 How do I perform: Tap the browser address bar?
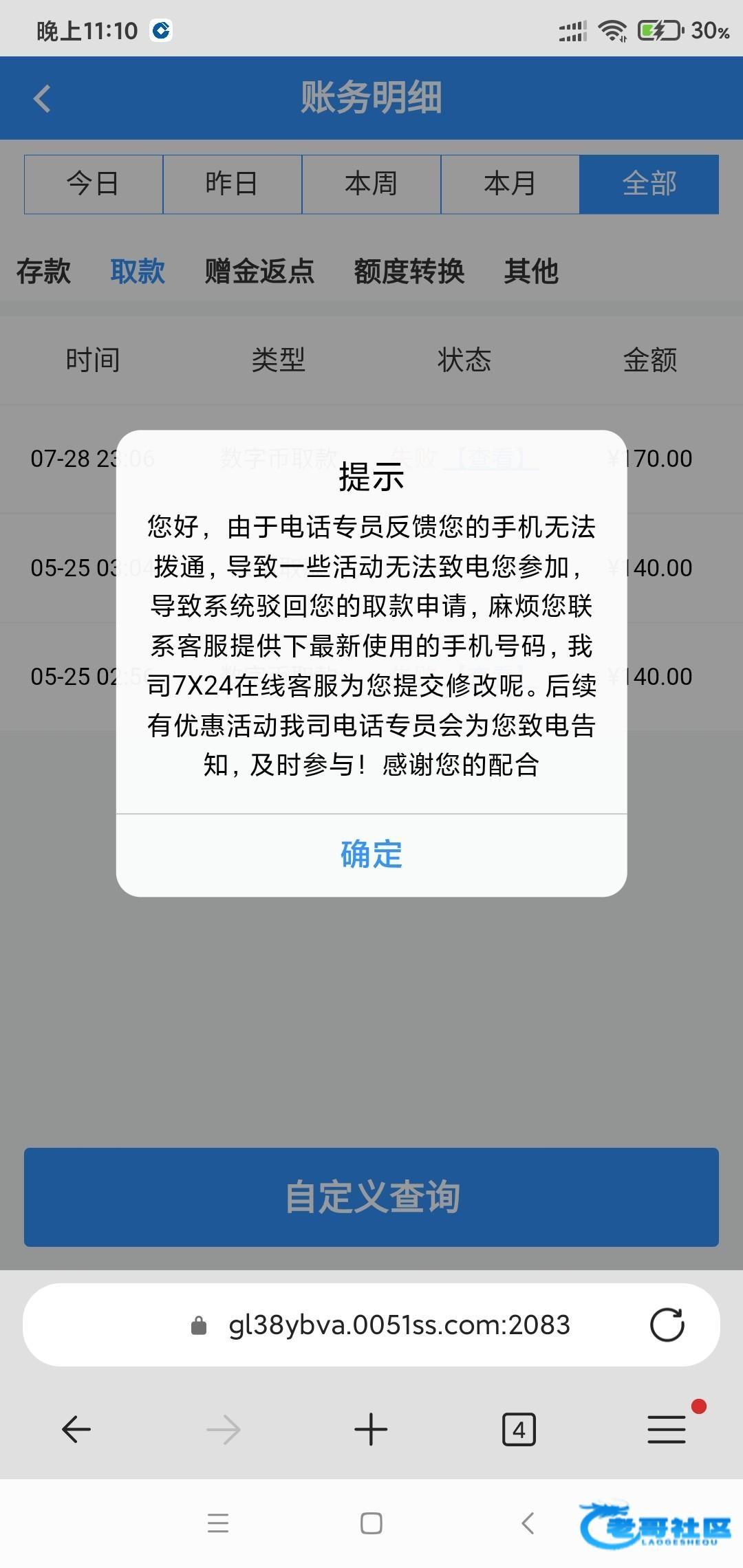(x=371, y=1325)
